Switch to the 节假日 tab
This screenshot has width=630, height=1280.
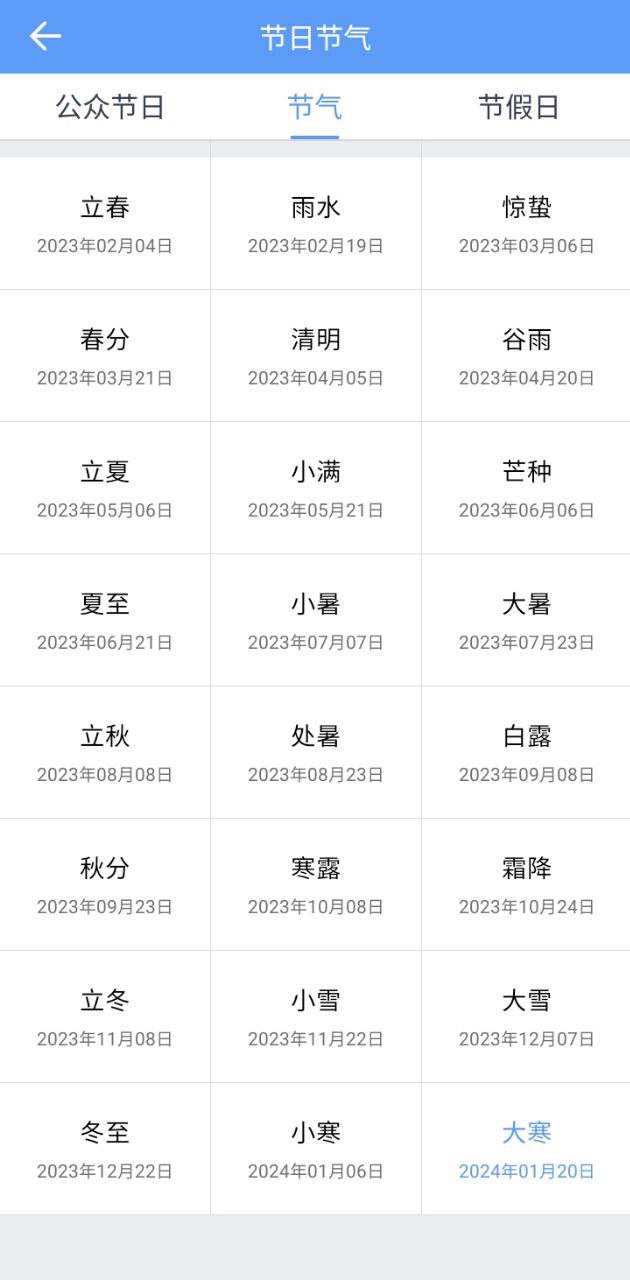519,107
